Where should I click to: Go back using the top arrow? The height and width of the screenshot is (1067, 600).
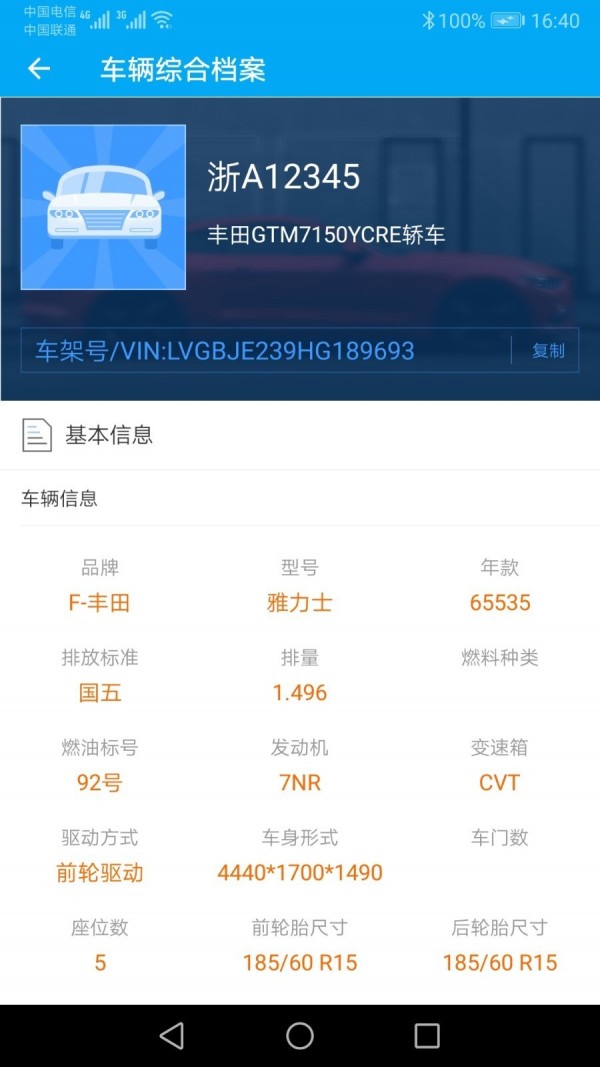[39, 69]
